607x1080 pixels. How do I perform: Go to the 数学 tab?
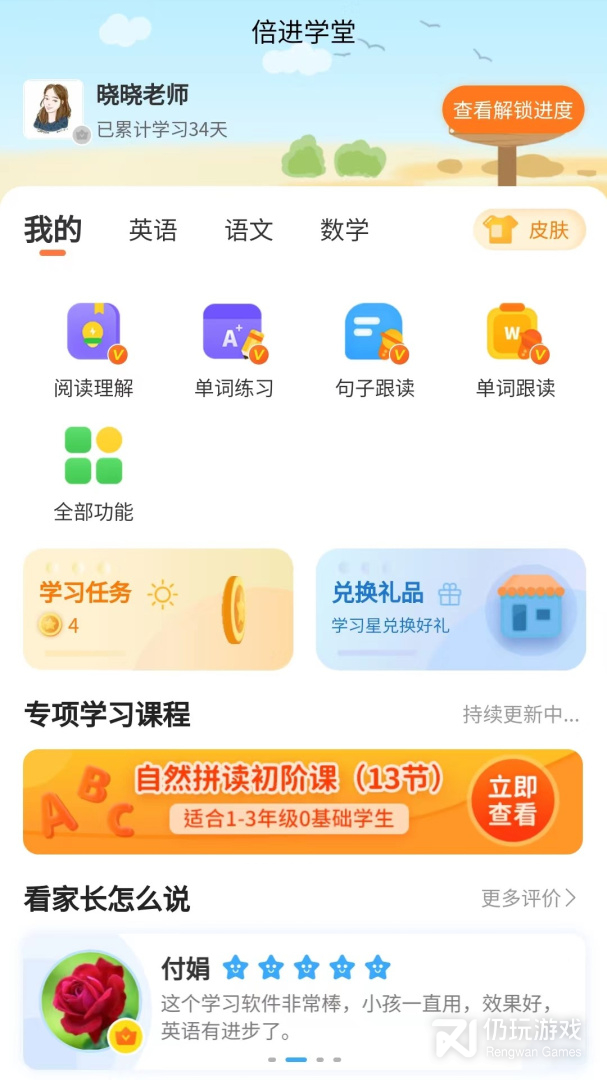(345, 230)
